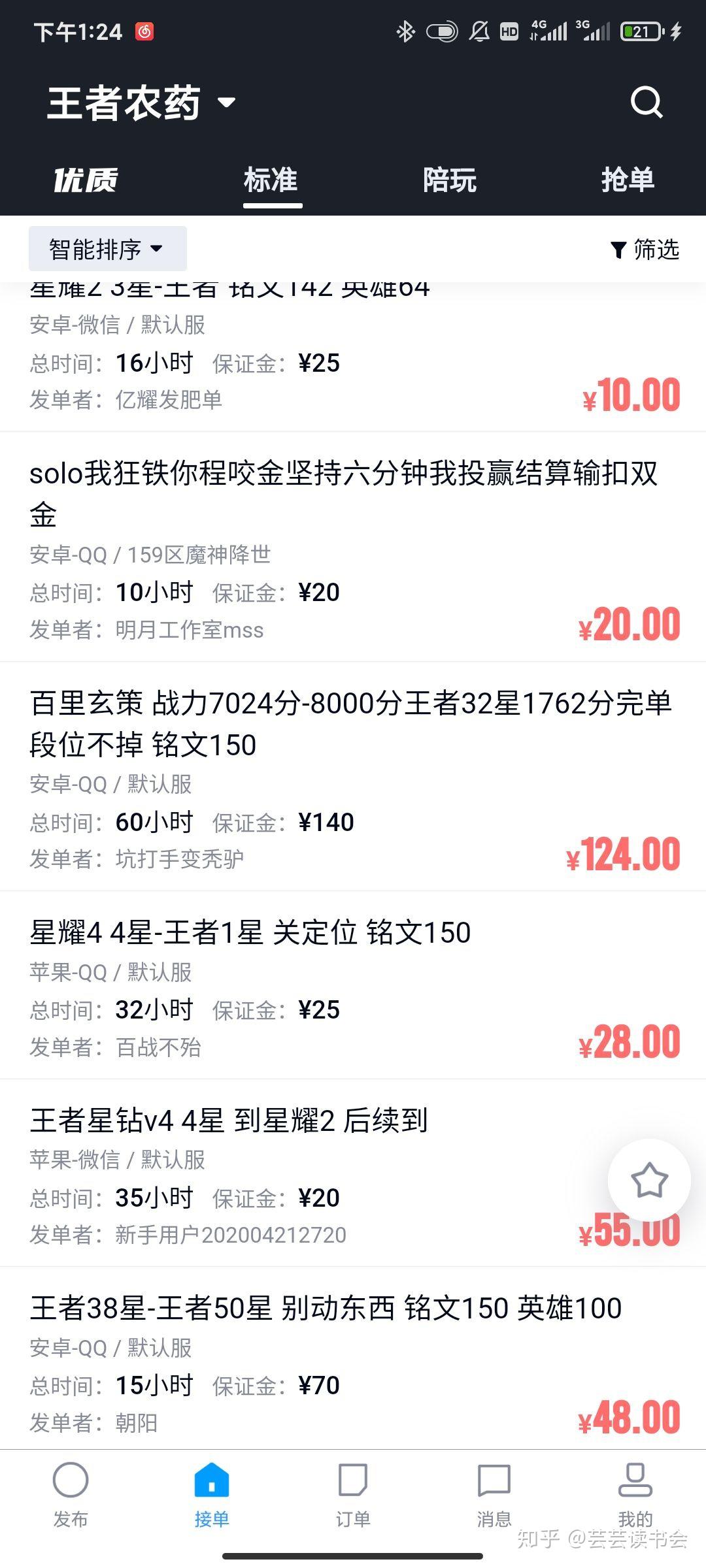Switch to the 陪玩 tab

pyautogui.click(x=450, y=180)
